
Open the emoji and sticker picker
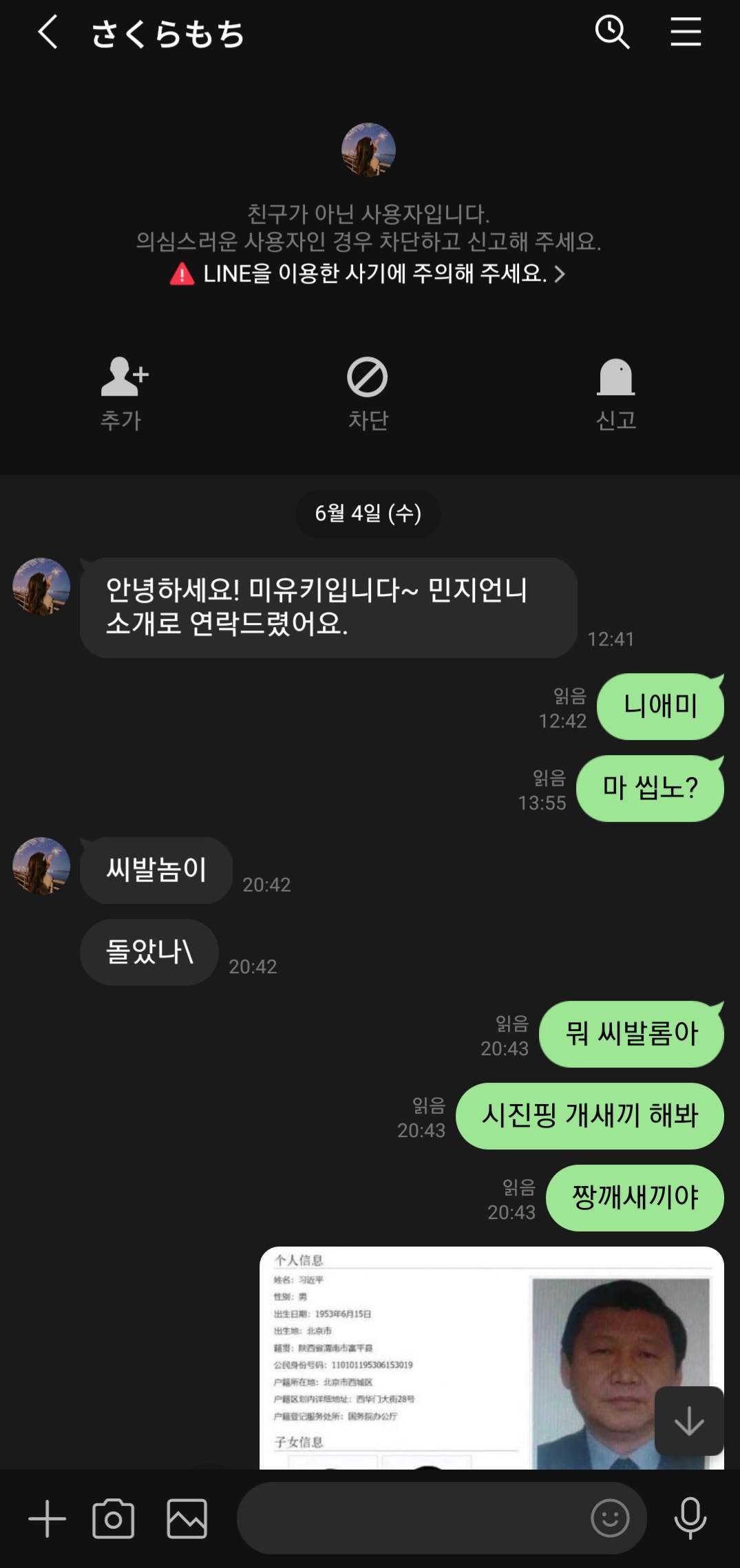(610, 1518)
